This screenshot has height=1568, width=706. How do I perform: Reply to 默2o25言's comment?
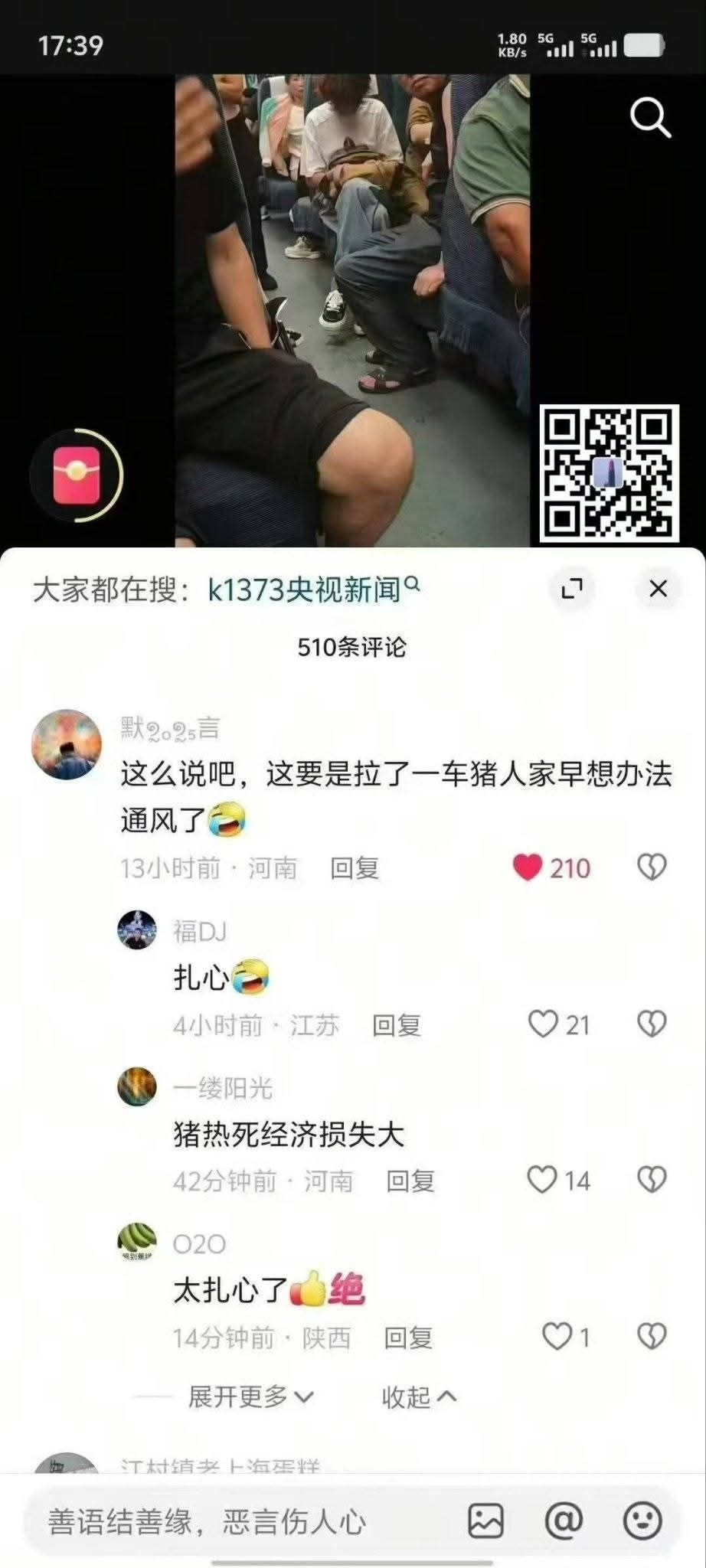[355, 868]
